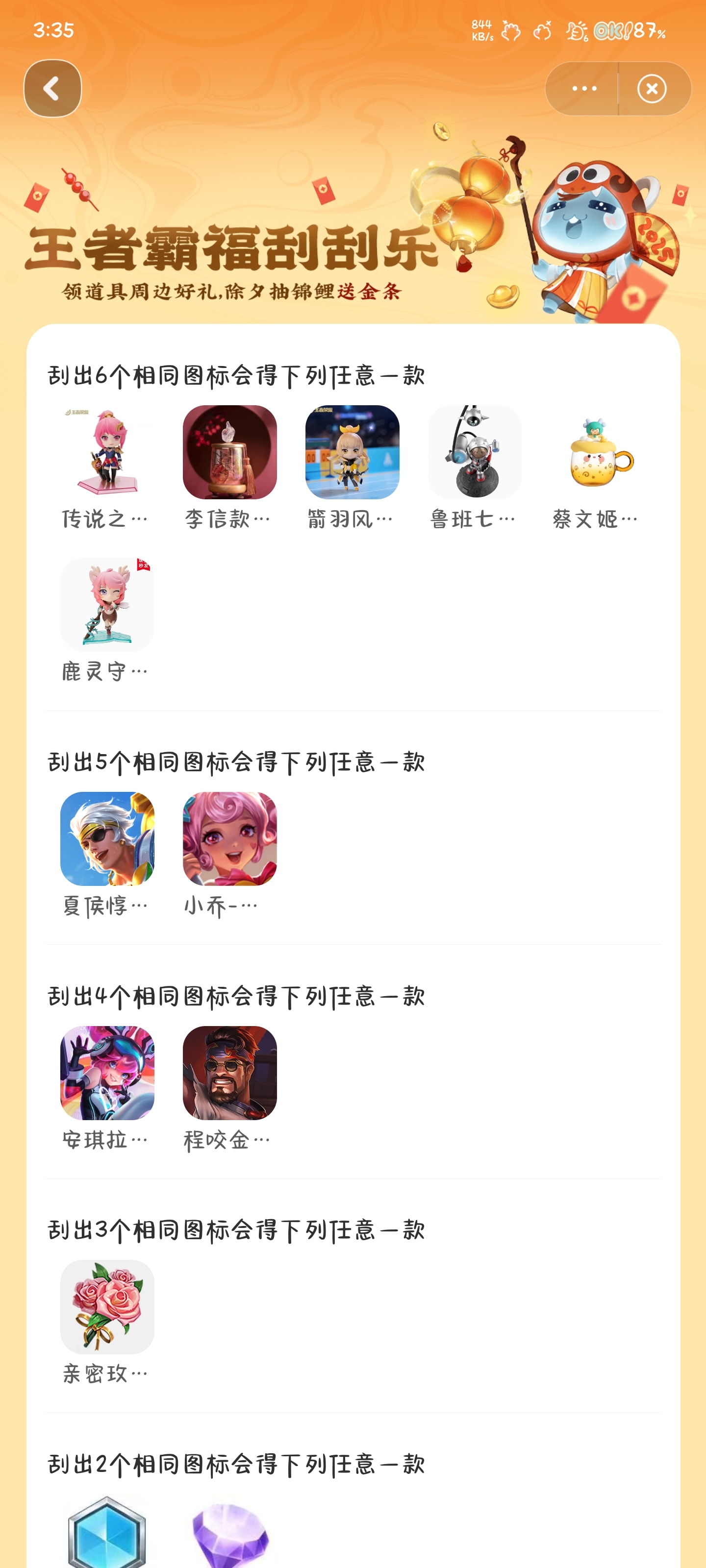
Task: Go back using the top-left arrow
Action: (52, 89)
